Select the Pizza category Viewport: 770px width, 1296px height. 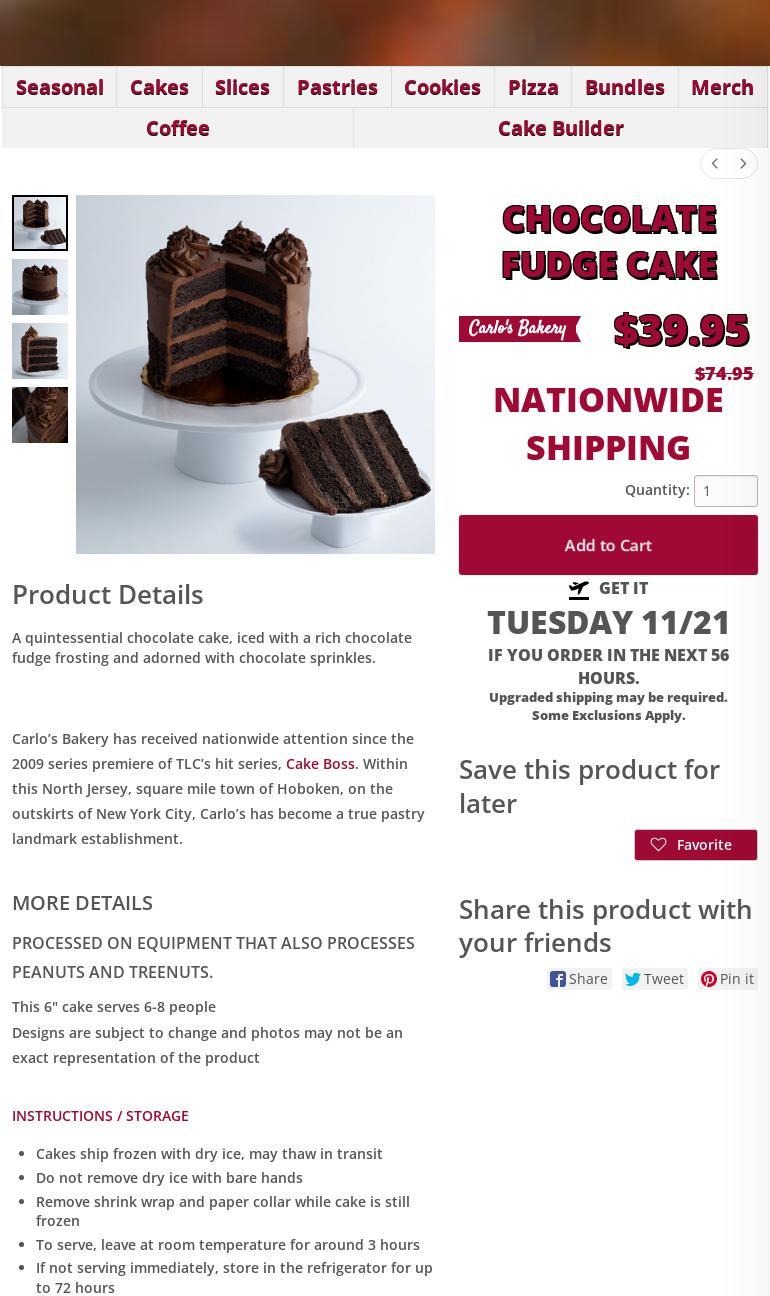[x=533, y=87]
